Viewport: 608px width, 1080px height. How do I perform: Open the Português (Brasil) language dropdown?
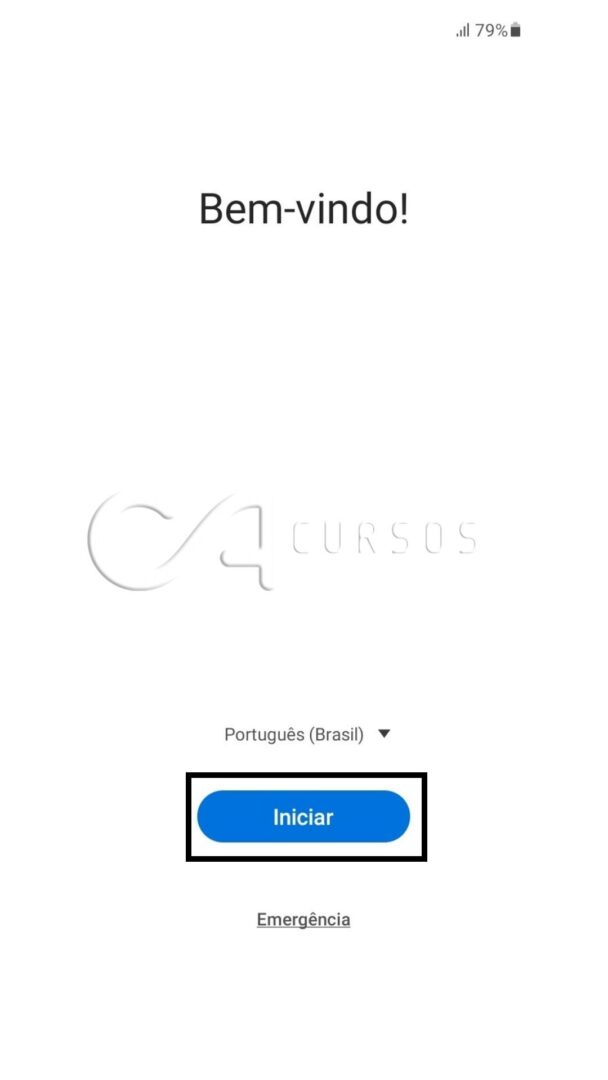[307, 735]
